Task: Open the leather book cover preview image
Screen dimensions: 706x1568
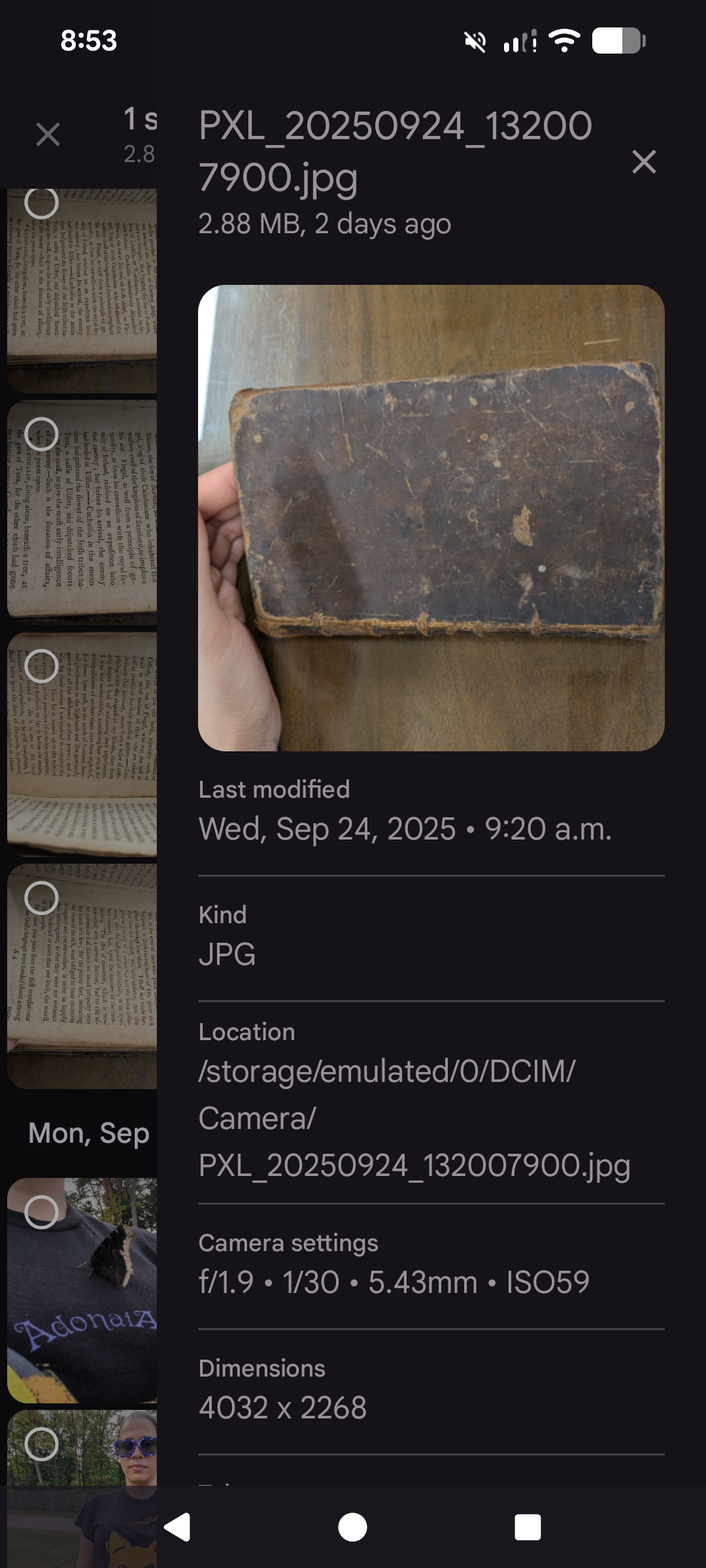Action: coord(431,517)
